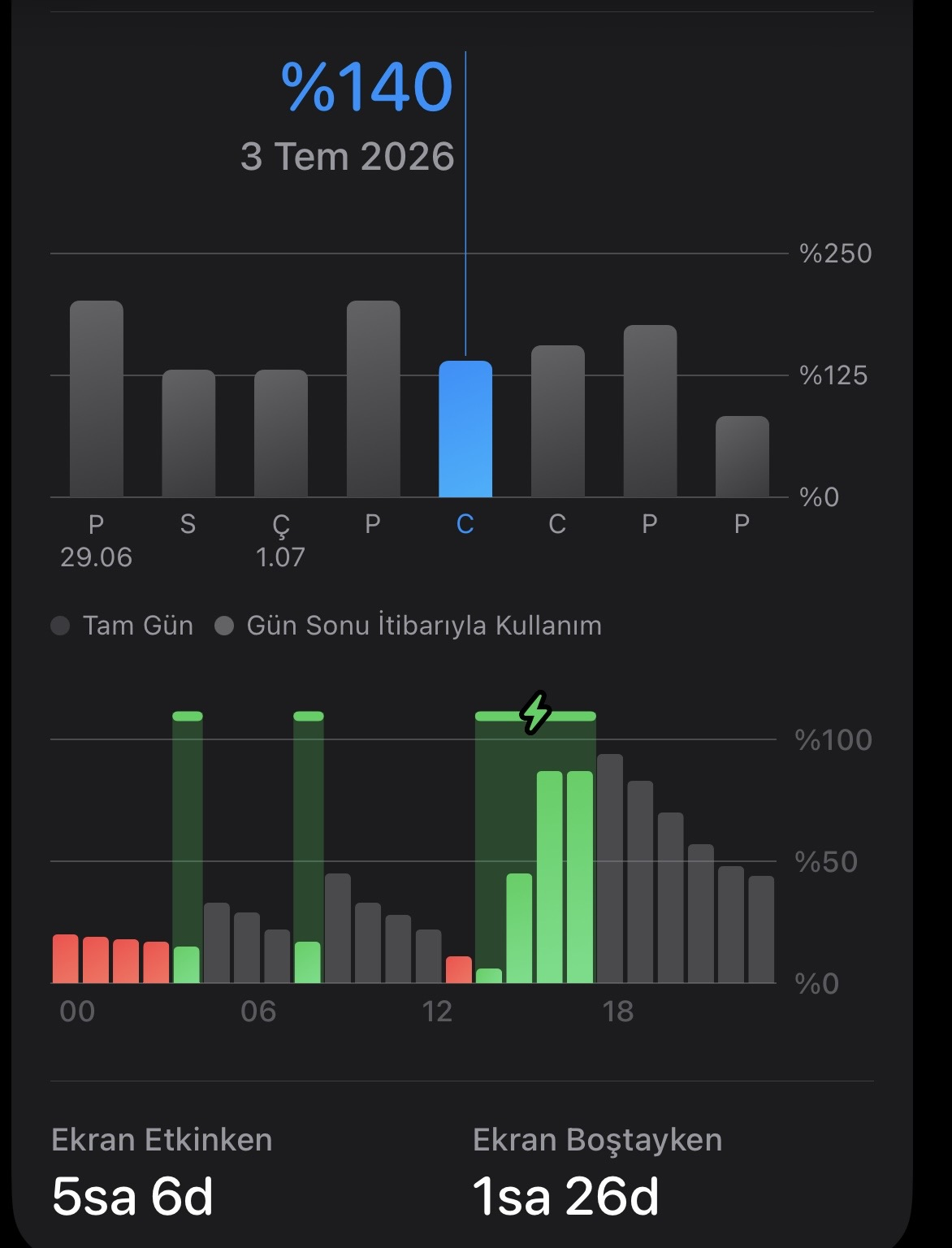Select the Tuesday (S) usage bar
Viewport: 952px width, 1248px height.
coord(188,433)
